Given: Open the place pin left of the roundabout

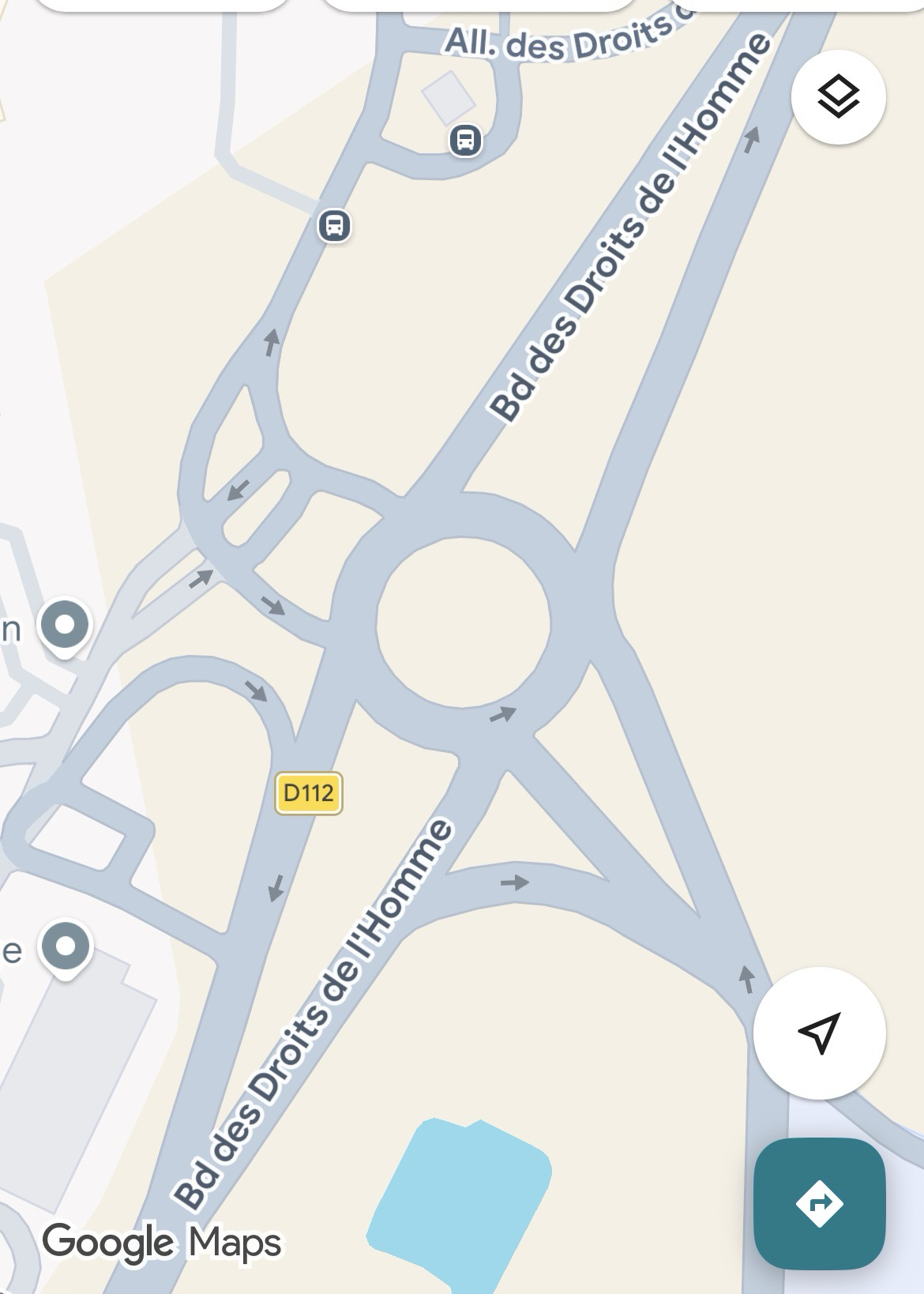Looking at the screenshot, I should [66, 625].
